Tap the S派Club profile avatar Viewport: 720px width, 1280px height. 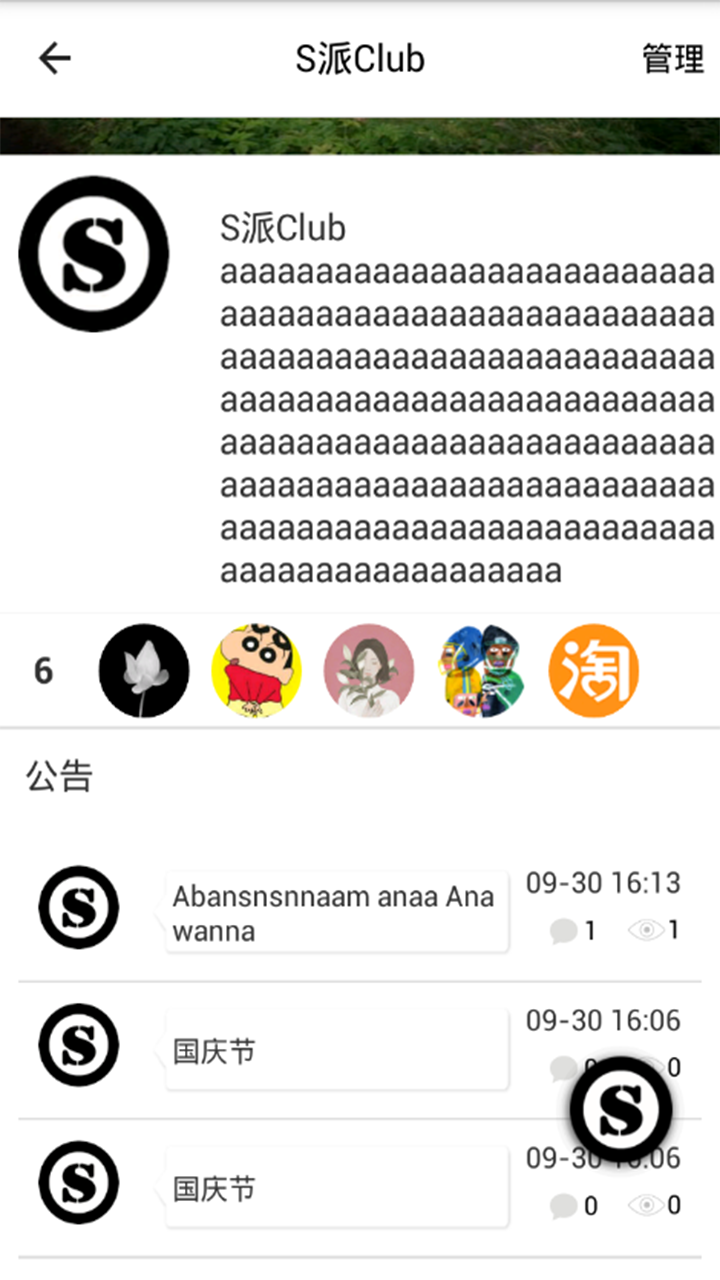point(94,254)
